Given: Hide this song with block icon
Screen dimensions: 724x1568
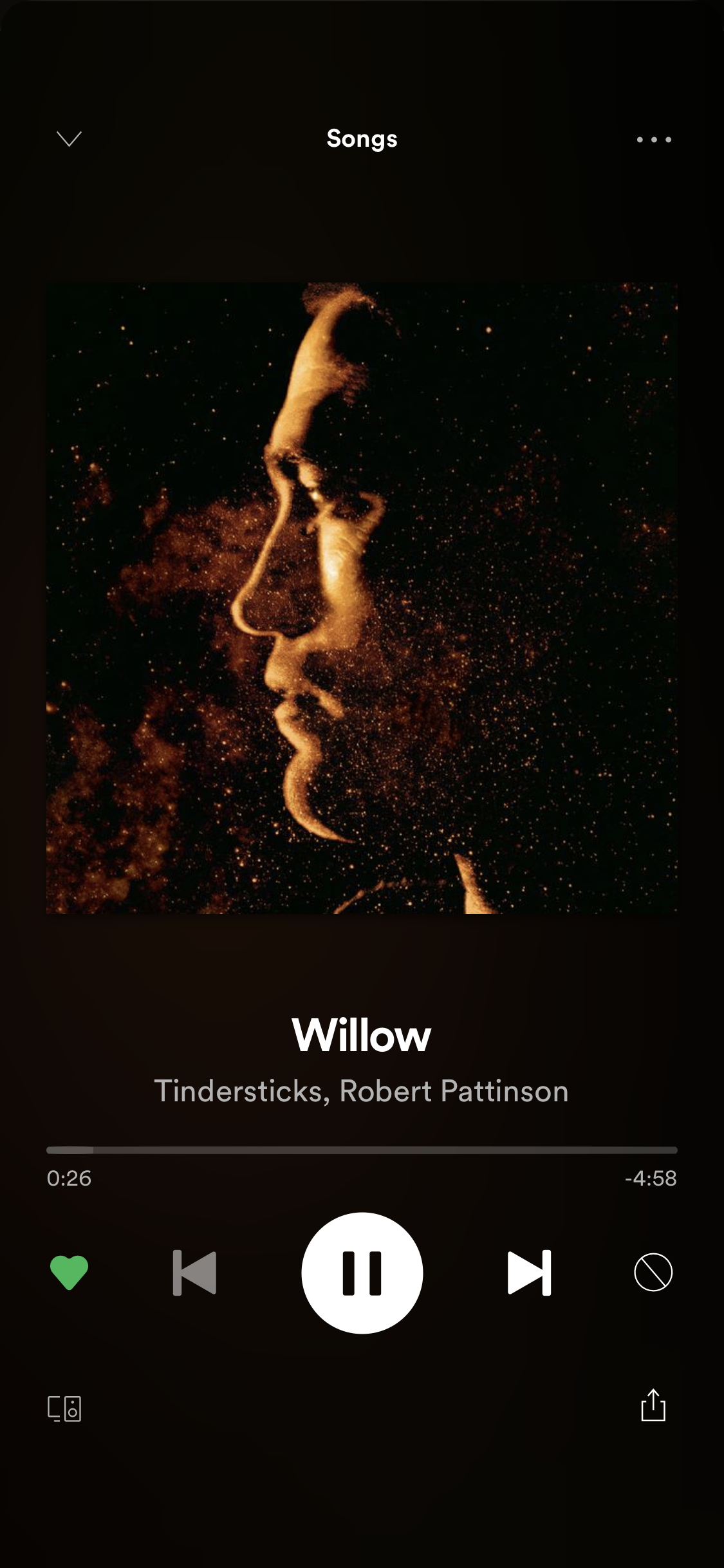Looking at the screenshot, I should 653,1272.
